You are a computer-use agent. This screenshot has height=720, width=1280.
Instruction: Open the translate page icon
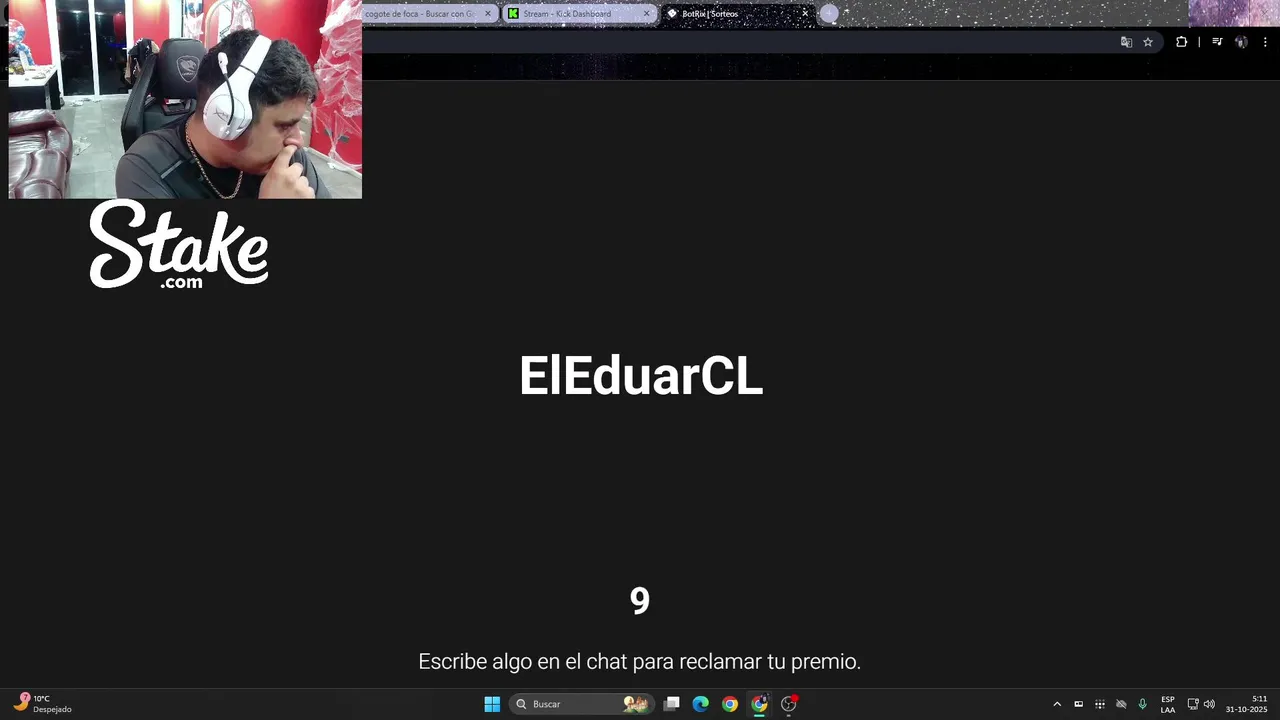coord(1126,42)
